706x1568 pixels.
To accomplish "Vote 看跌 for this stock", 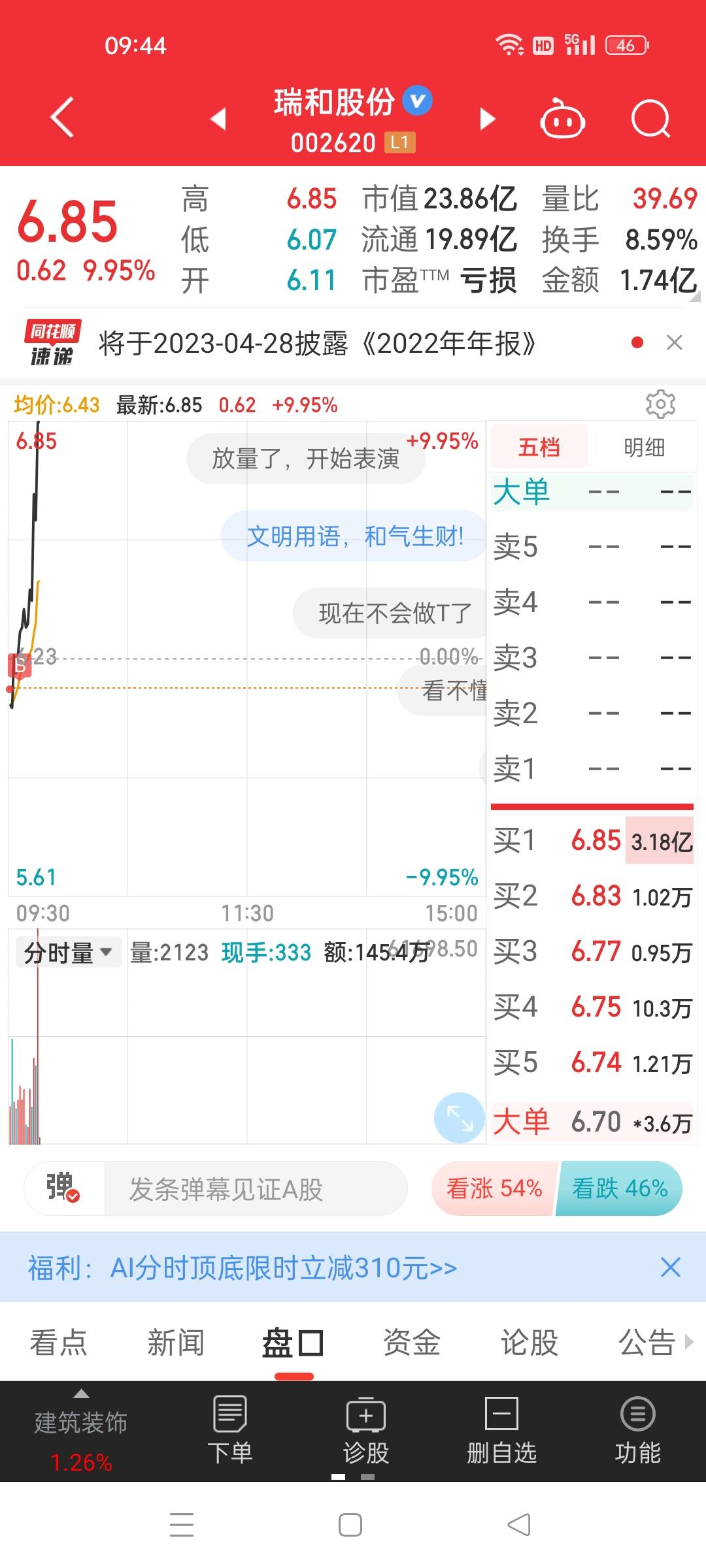I will (620, 1188).
